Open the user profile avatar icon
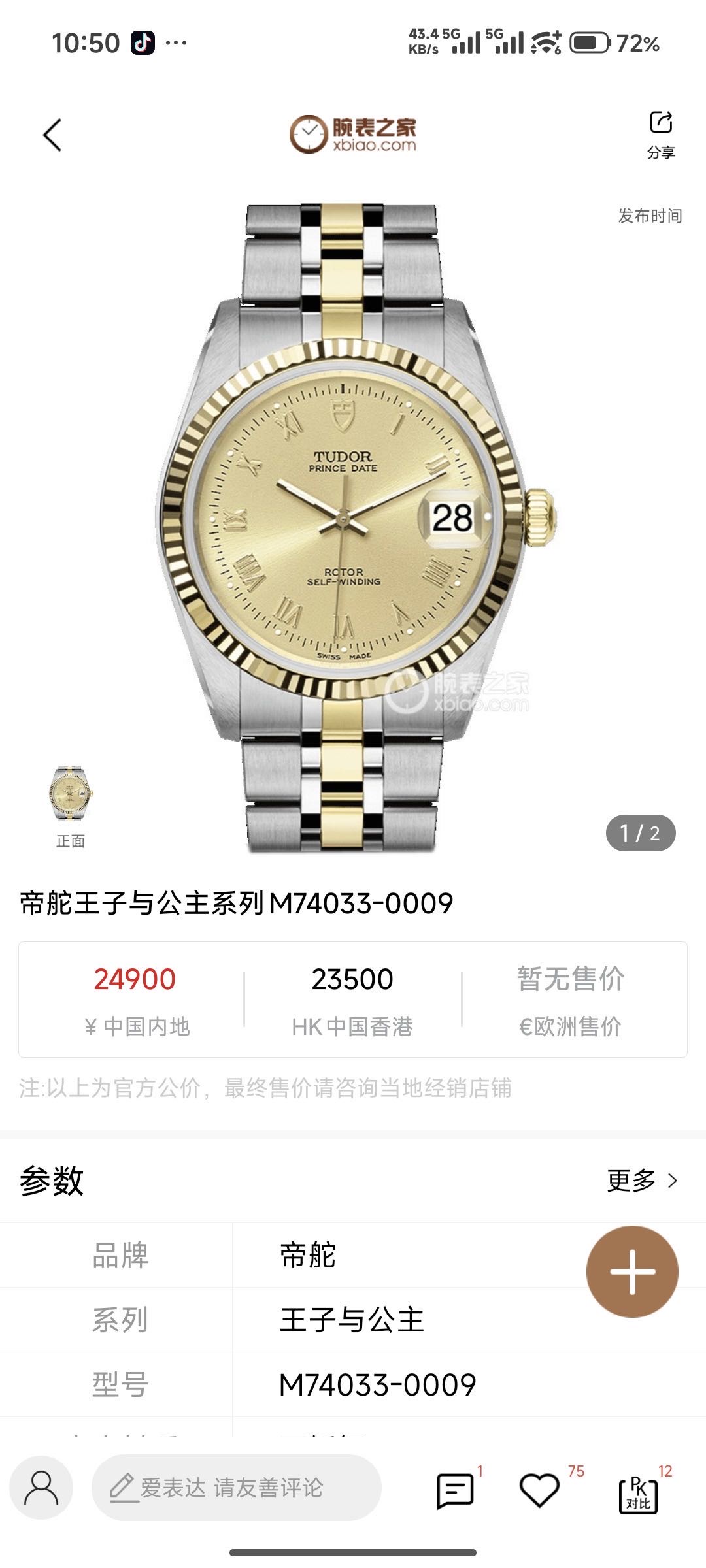706x1568 pixels. tap(41, 1488)
